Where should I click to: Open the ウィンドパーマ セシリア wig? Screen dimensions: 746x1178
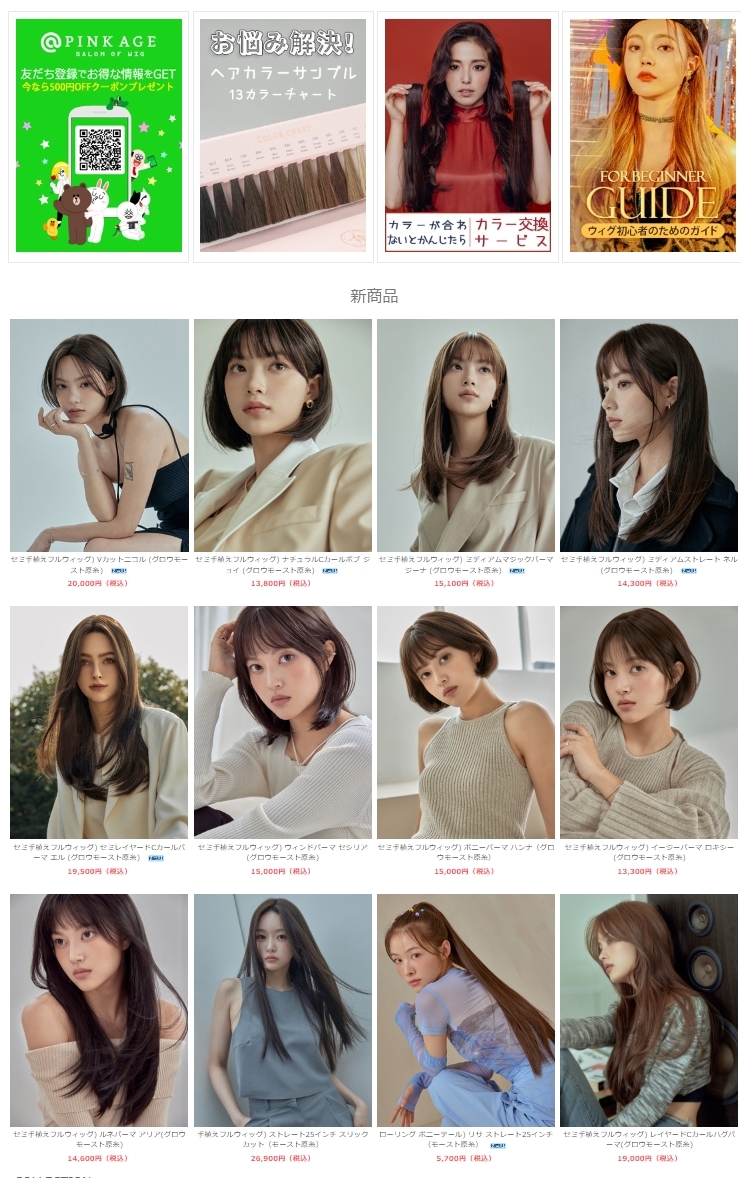tap(283, 722)
